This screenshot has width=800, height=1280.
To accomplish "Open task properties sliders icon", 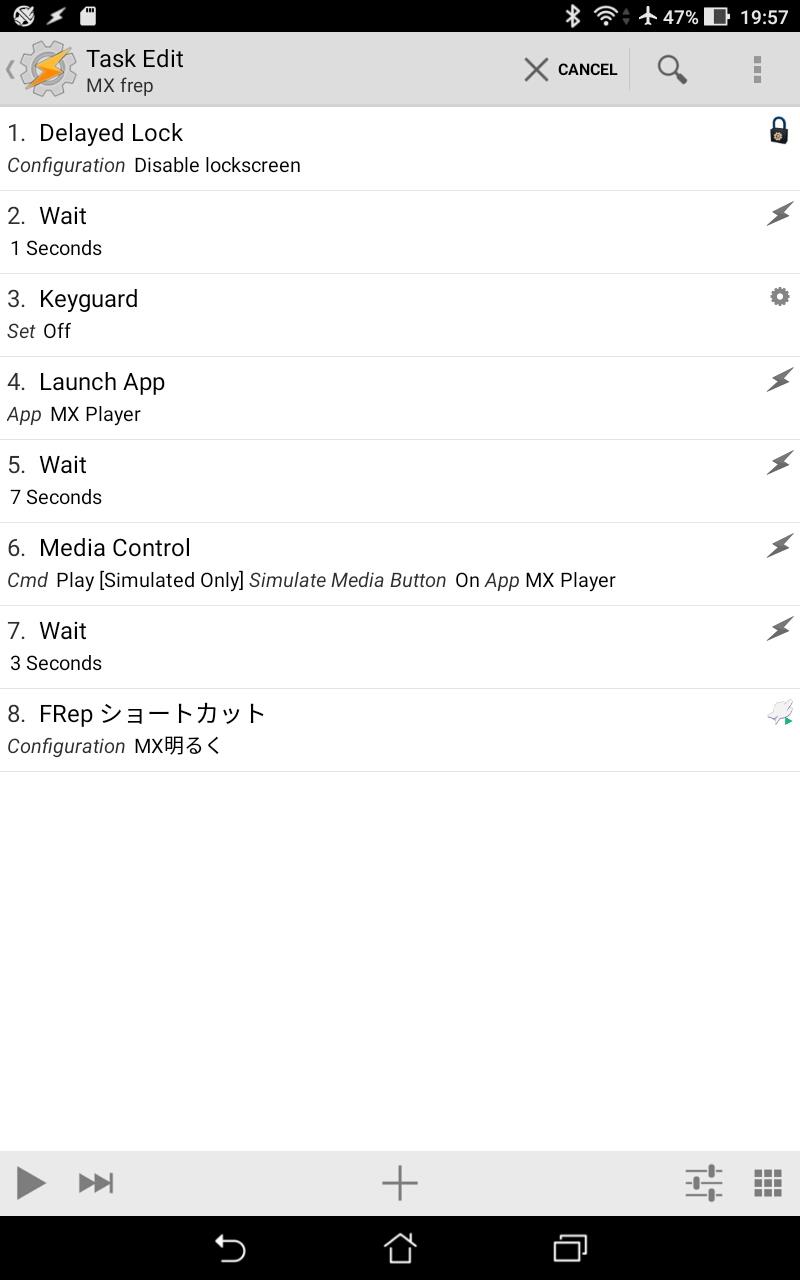I will click(x=704, y=1183).
